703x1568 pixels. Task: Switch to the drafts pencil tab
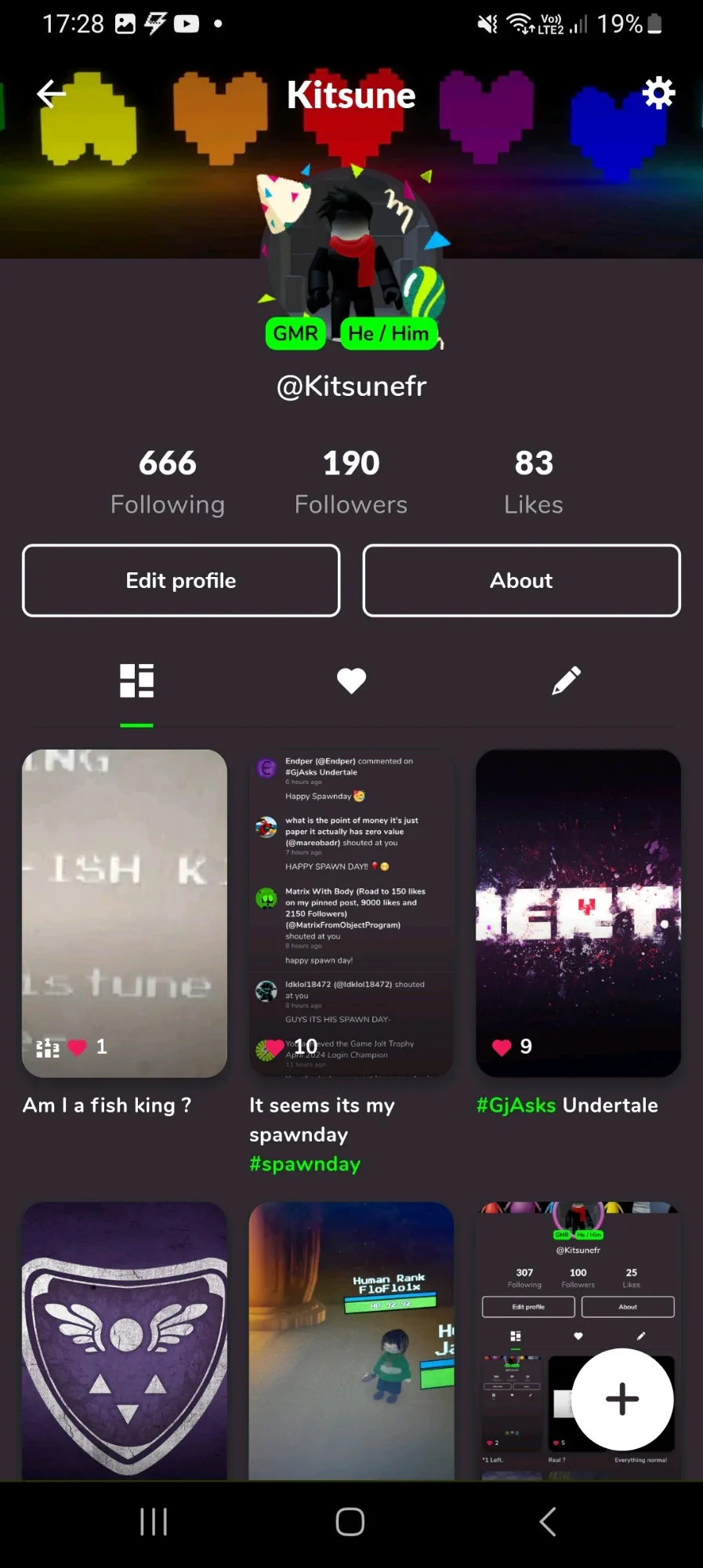point(566,681)
